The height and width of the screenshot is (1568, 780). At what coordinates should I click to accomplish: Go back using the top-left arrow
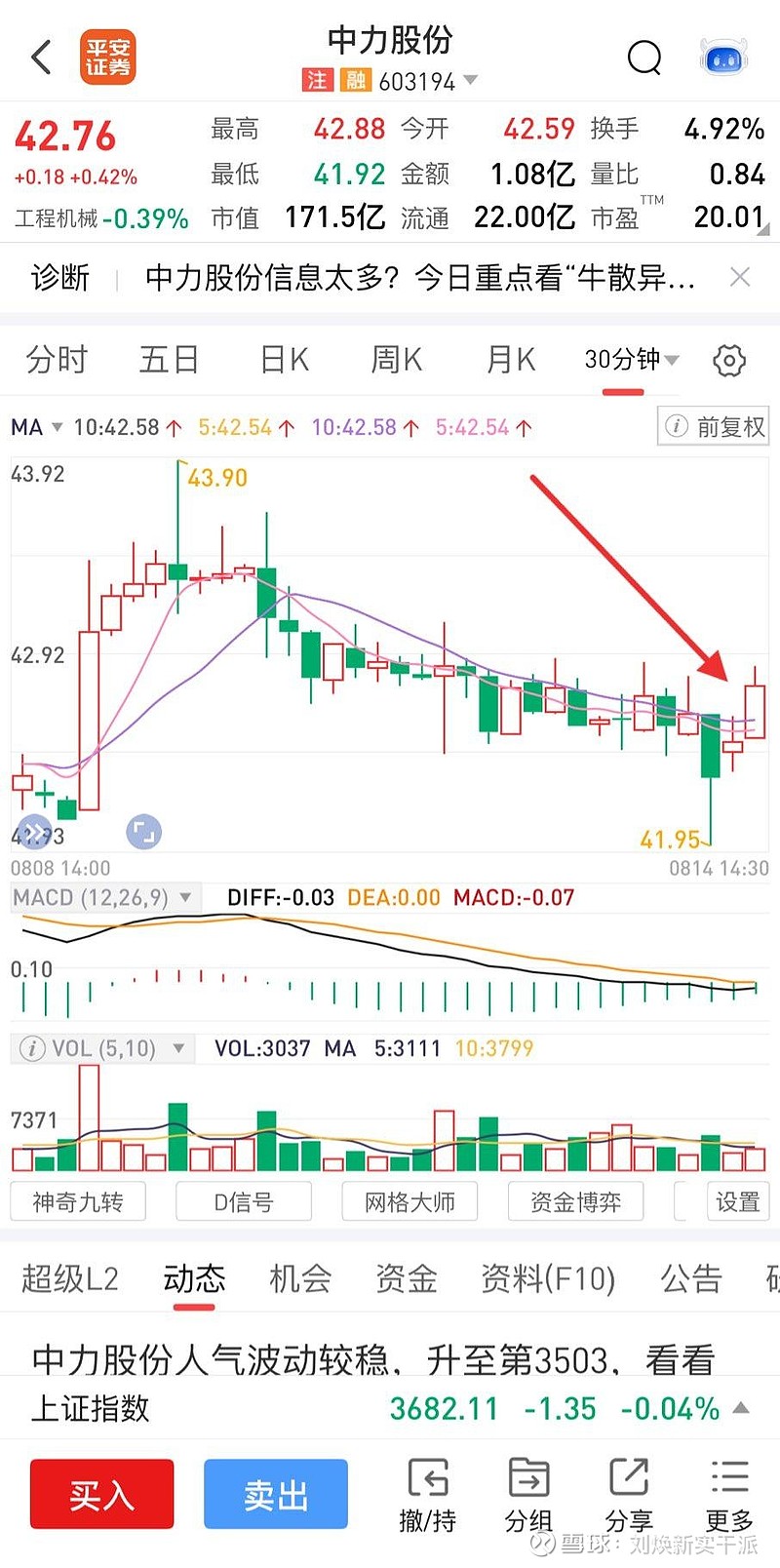41,57
